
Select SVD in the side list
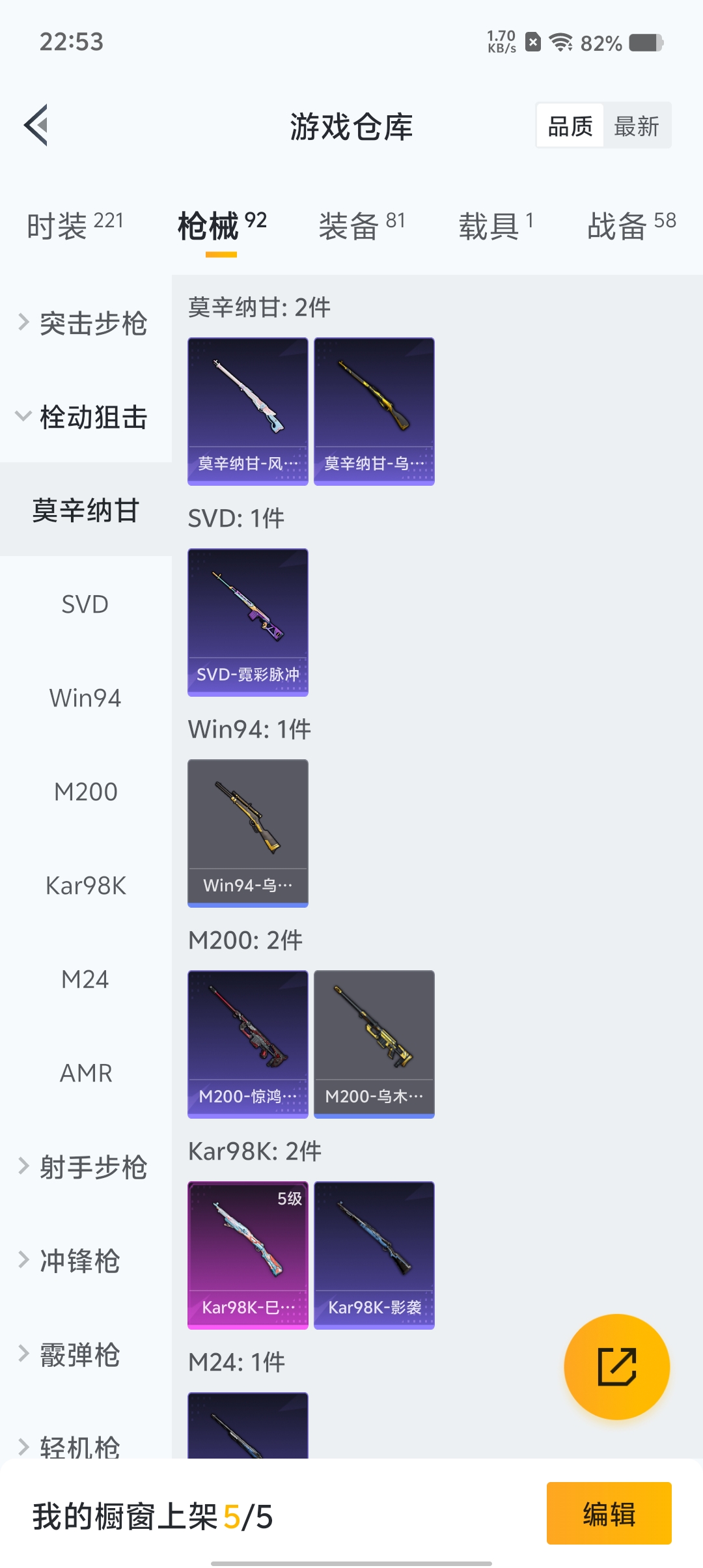point(85,604)
